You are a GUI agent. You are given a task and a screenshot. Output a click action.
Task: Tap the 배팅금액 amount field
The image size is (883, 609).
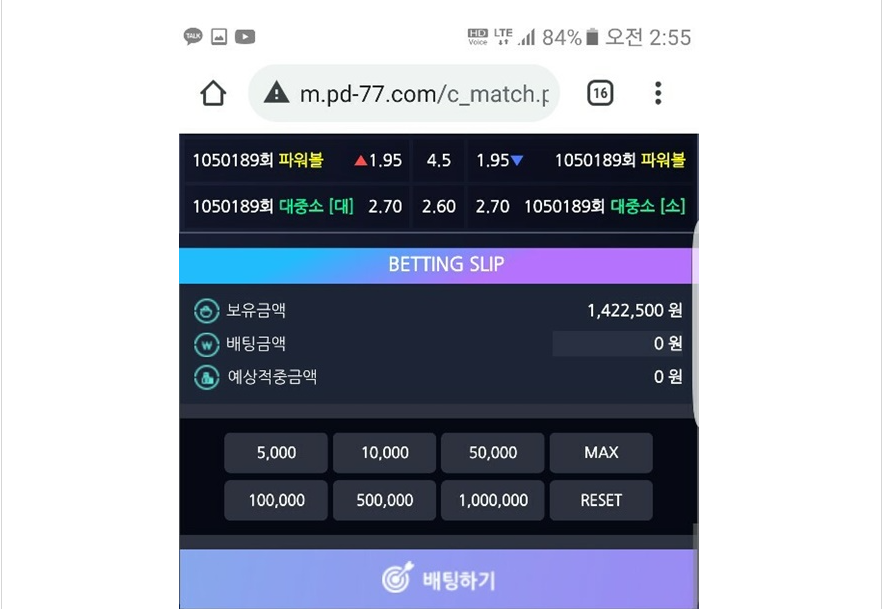point(618,344)
